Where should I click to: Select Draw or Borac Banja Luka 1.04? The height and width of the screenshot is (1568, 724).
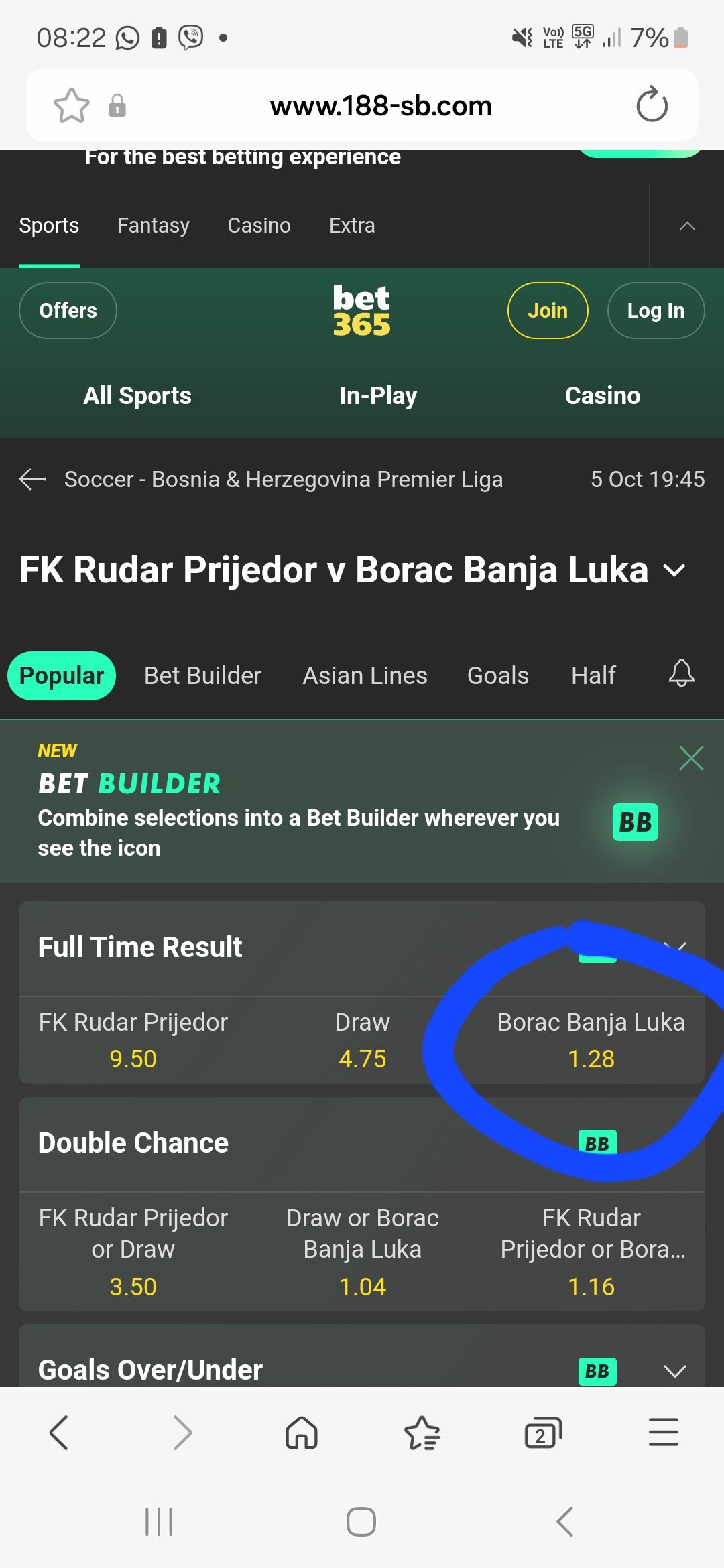[362, 1252]
